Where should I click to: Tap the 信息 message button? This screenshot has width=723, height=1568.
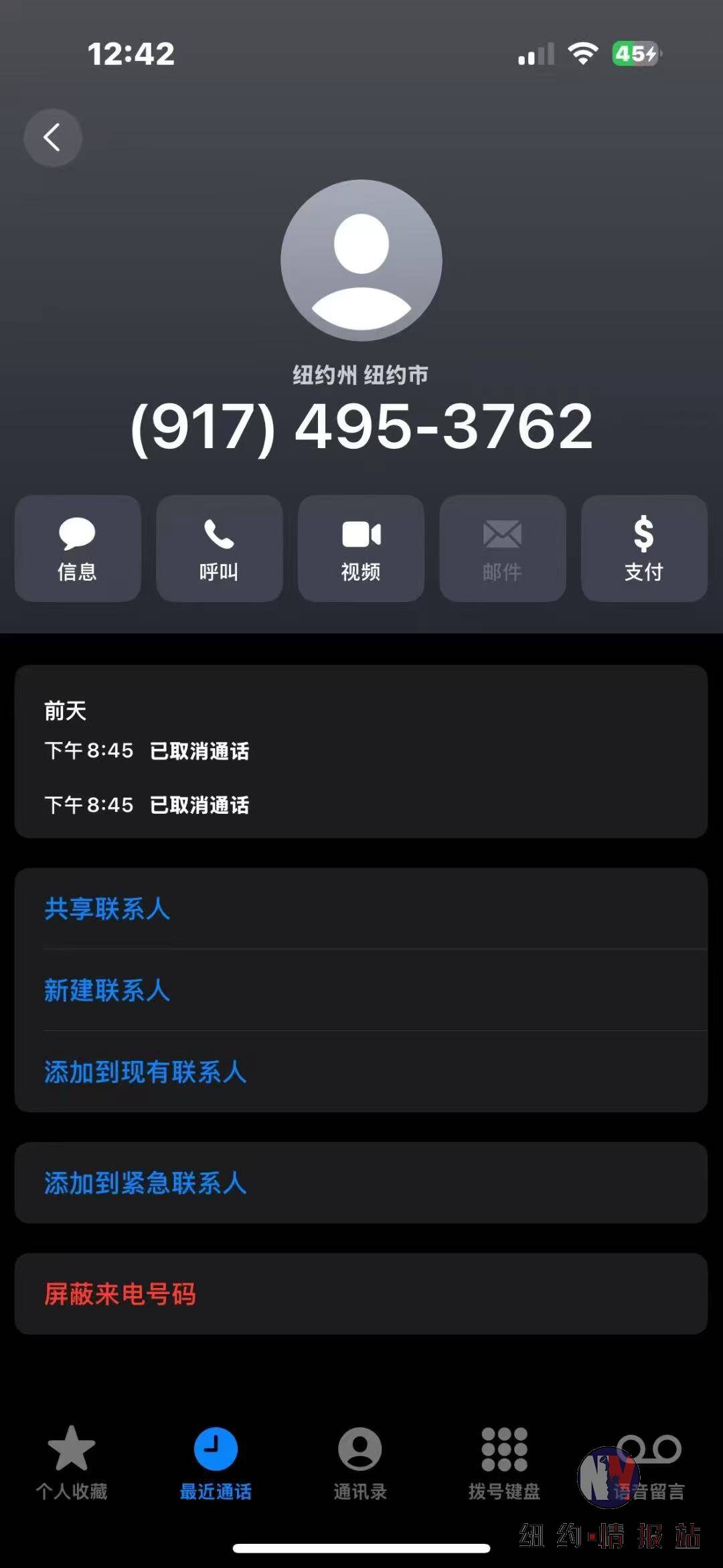[78, 549]
